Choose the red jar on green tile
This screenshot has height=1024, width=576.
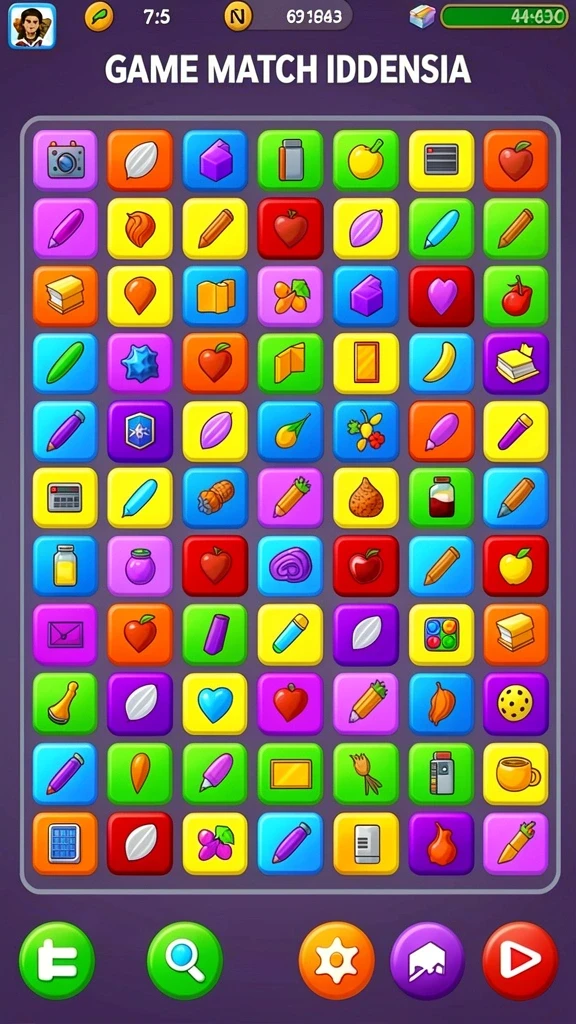pyautogui.click(x=441, y=498)
